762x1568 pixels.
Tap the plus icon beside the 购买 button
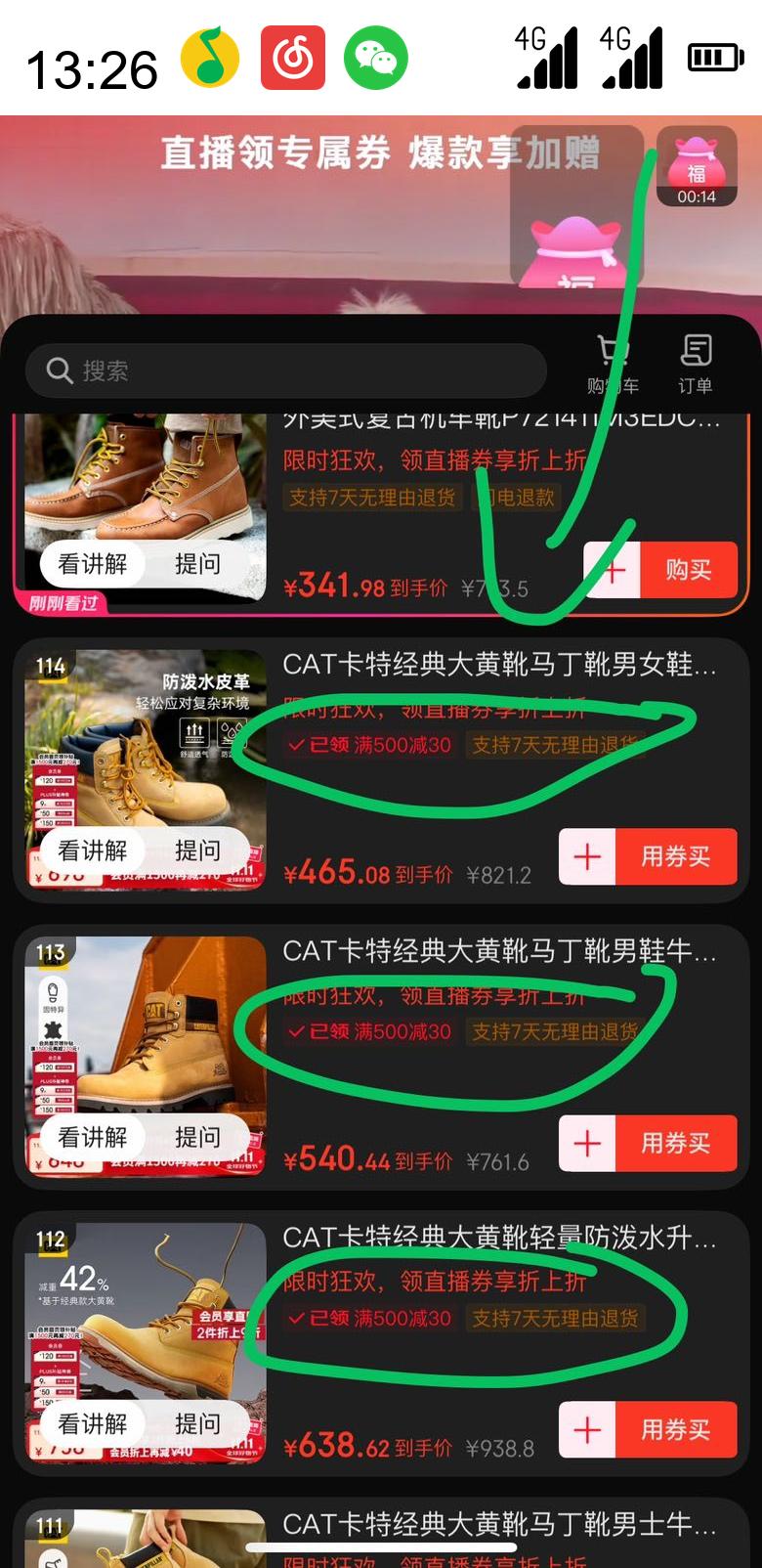click(613, 569)
